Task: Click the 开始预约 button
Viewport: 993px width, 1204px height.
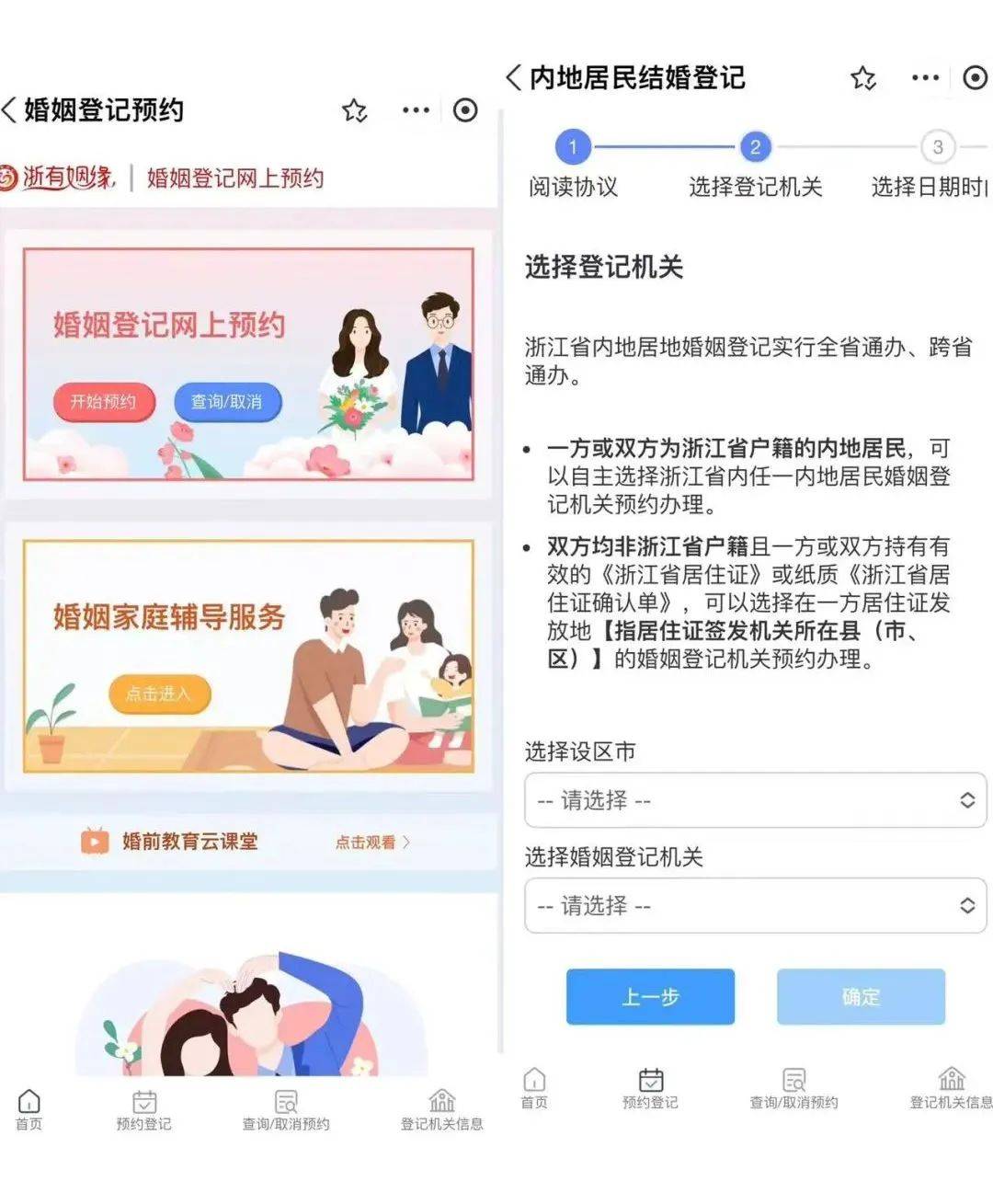Action: pyautogui.click(x=104, y=402)
